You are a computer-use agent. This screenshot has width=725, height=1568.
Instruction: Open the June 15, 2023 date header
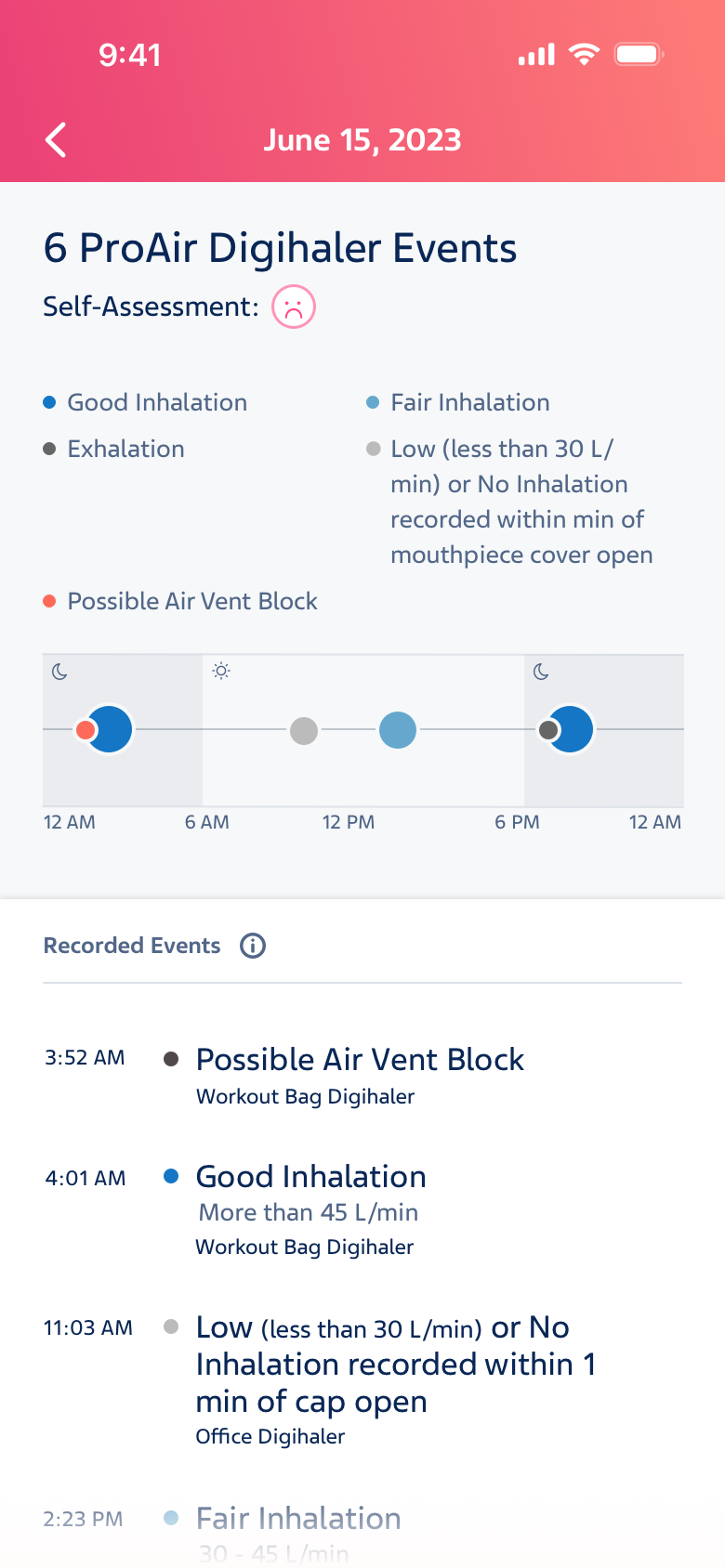point(362,139)
